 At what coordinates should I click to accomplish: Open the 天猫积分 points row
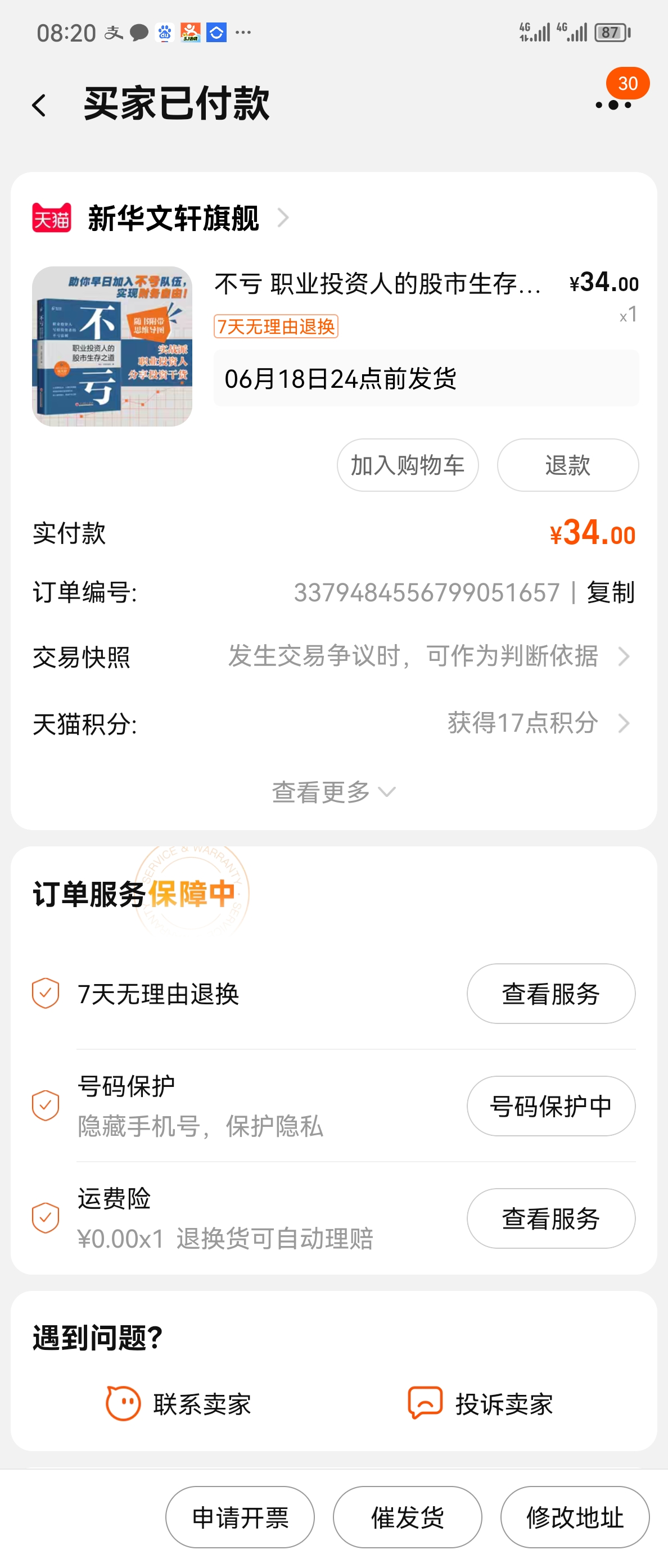(x=333, y=723)
